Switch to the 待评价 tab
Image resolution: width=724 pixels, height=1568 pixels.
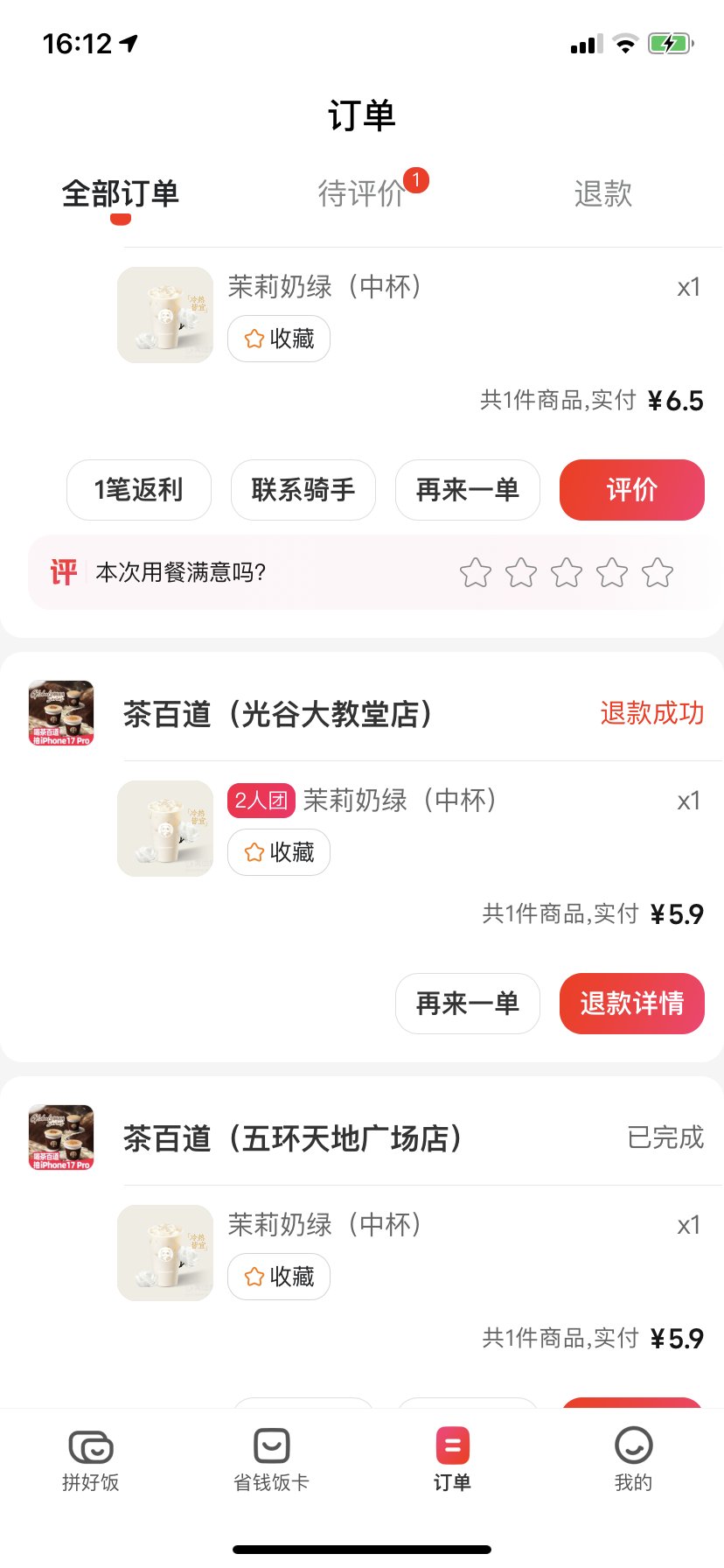tap(361, 193)
